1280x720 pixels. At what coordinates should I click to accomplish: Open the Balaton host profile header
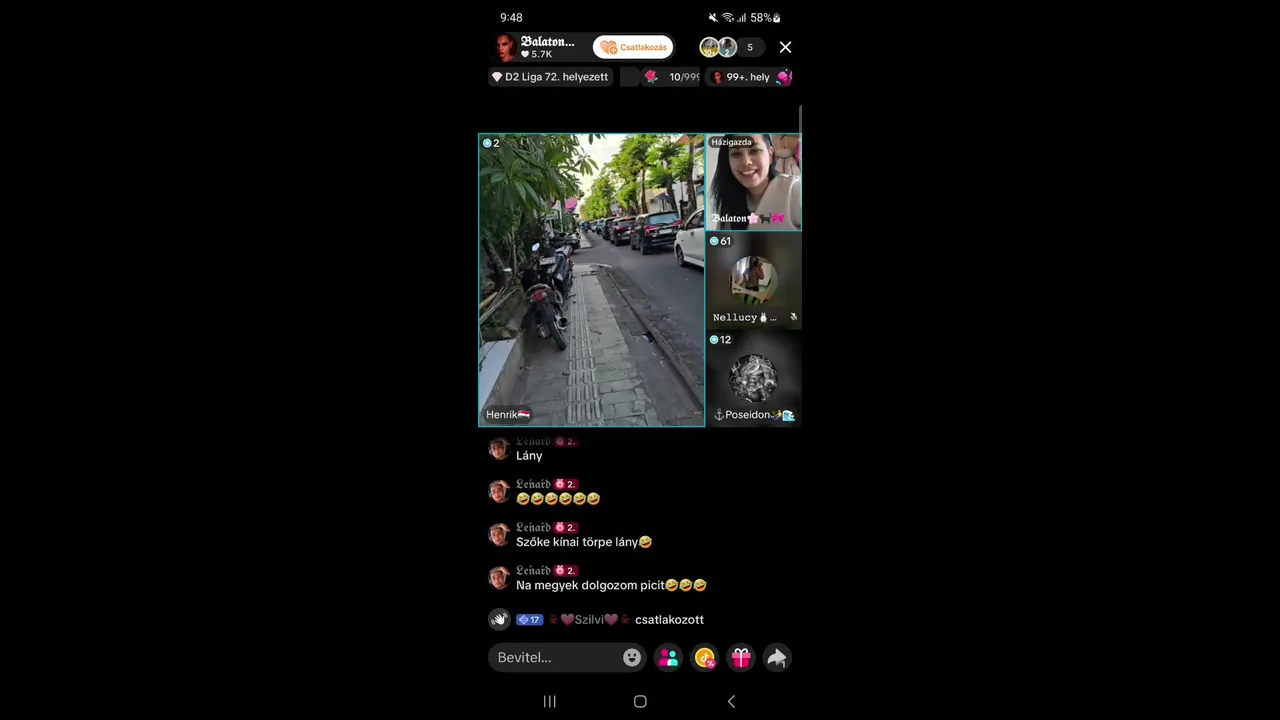[x=537, y=47]
